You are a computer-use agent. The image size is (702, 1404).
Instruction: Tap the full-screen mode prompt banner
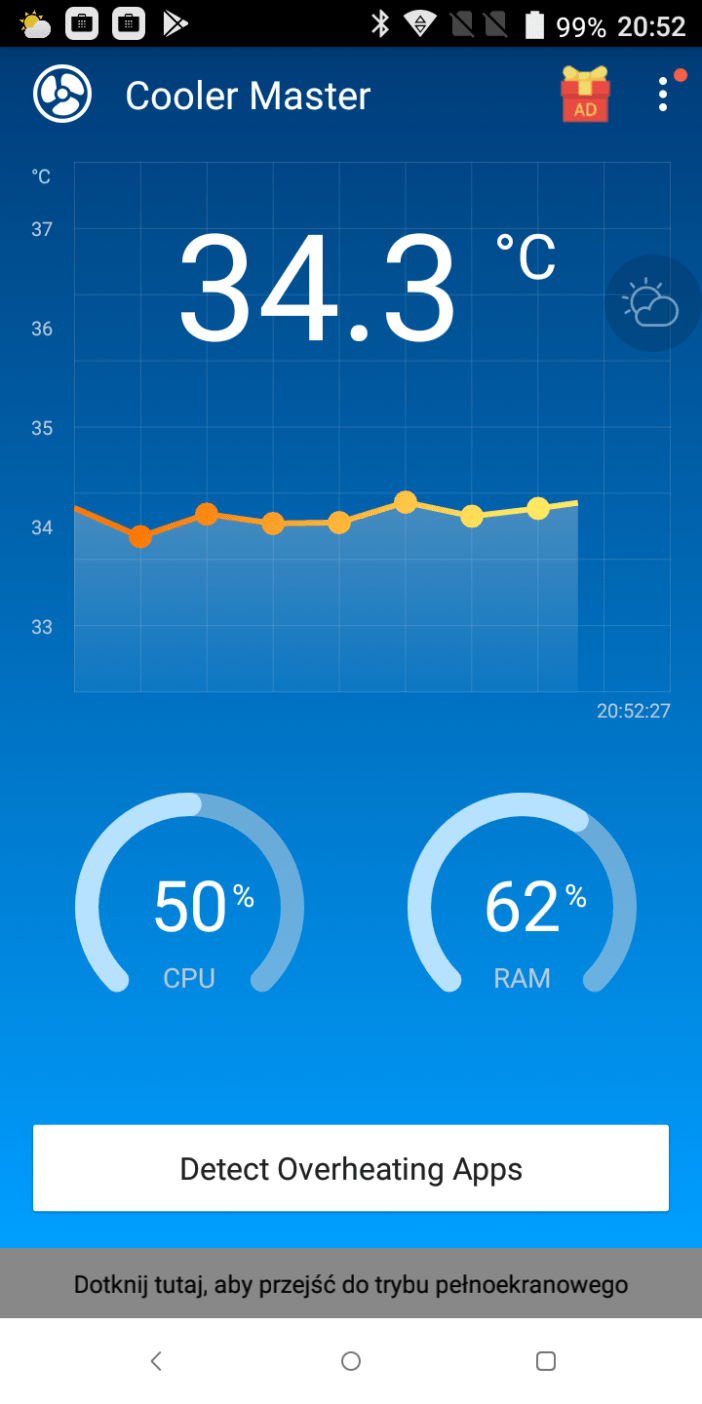click(351, 1283)
